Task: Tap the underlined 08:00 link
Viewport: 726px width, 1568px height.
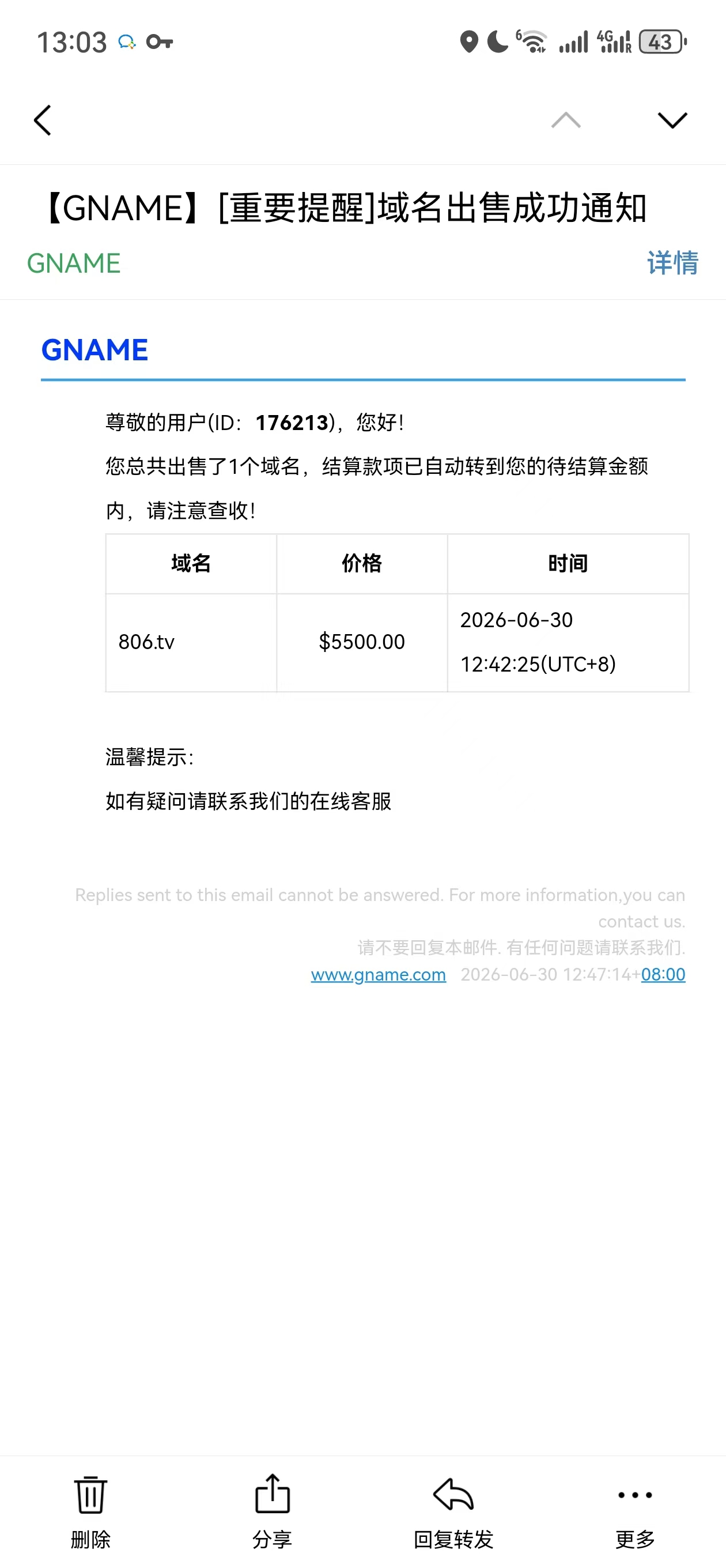Action: (x=663, y=974)
